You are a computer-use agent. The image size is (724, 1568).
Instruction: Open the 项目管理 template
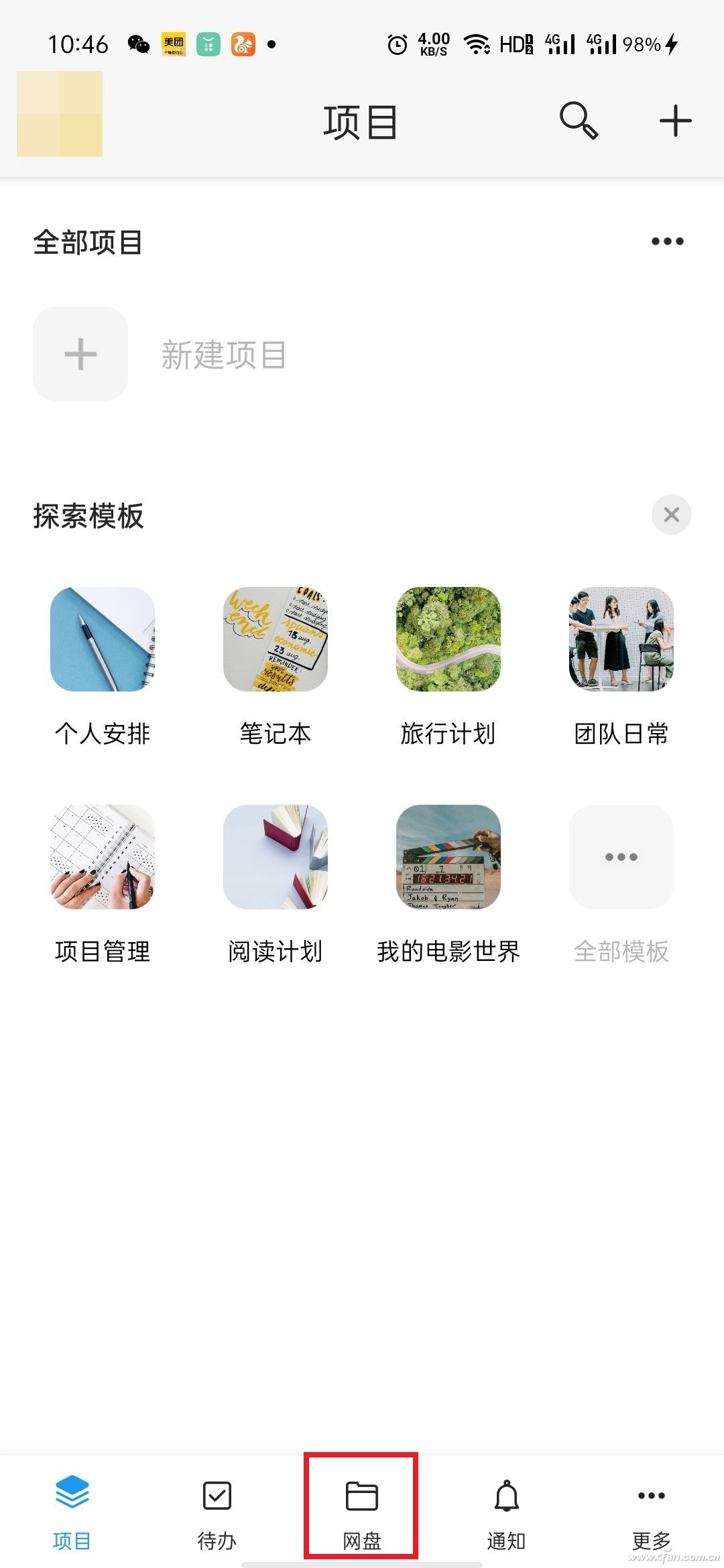click(x=103, y=856)
